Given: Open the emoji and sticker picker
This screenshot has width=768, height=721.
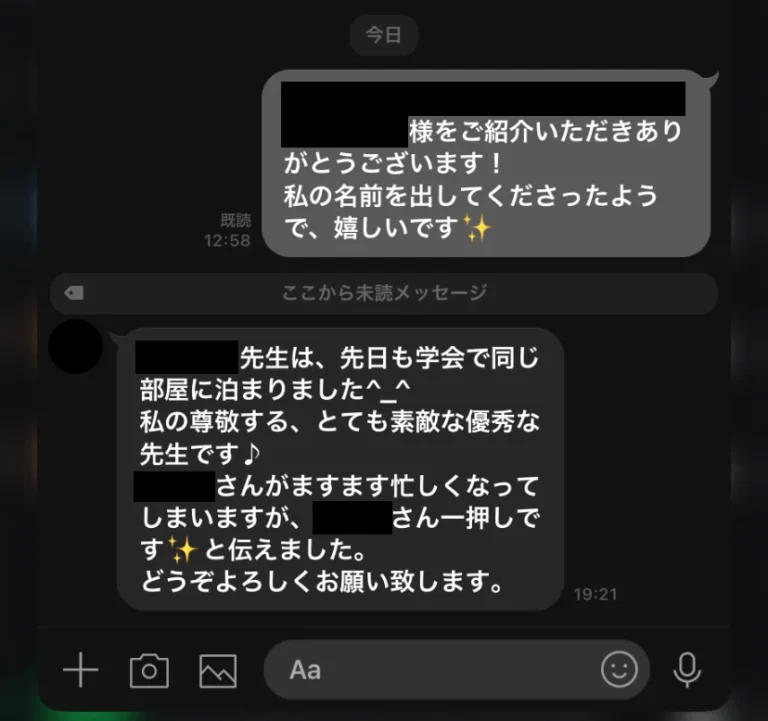Looking at the screenshot, I should 619,669.
